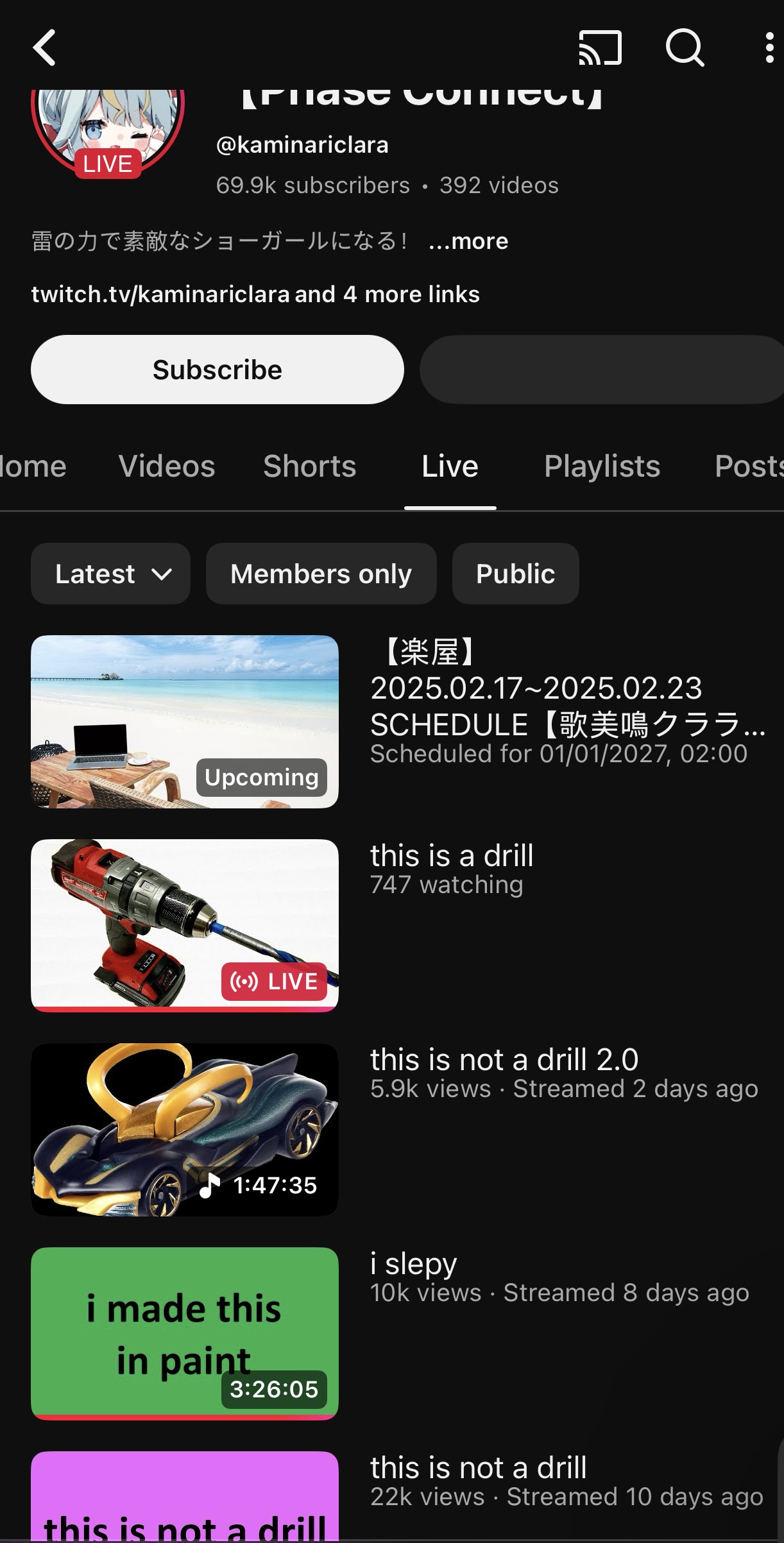The height and width of the screenshot is (1543, 784).
Task: Open the upcoming SCHEDULE stream
Action: pos(185,722)
